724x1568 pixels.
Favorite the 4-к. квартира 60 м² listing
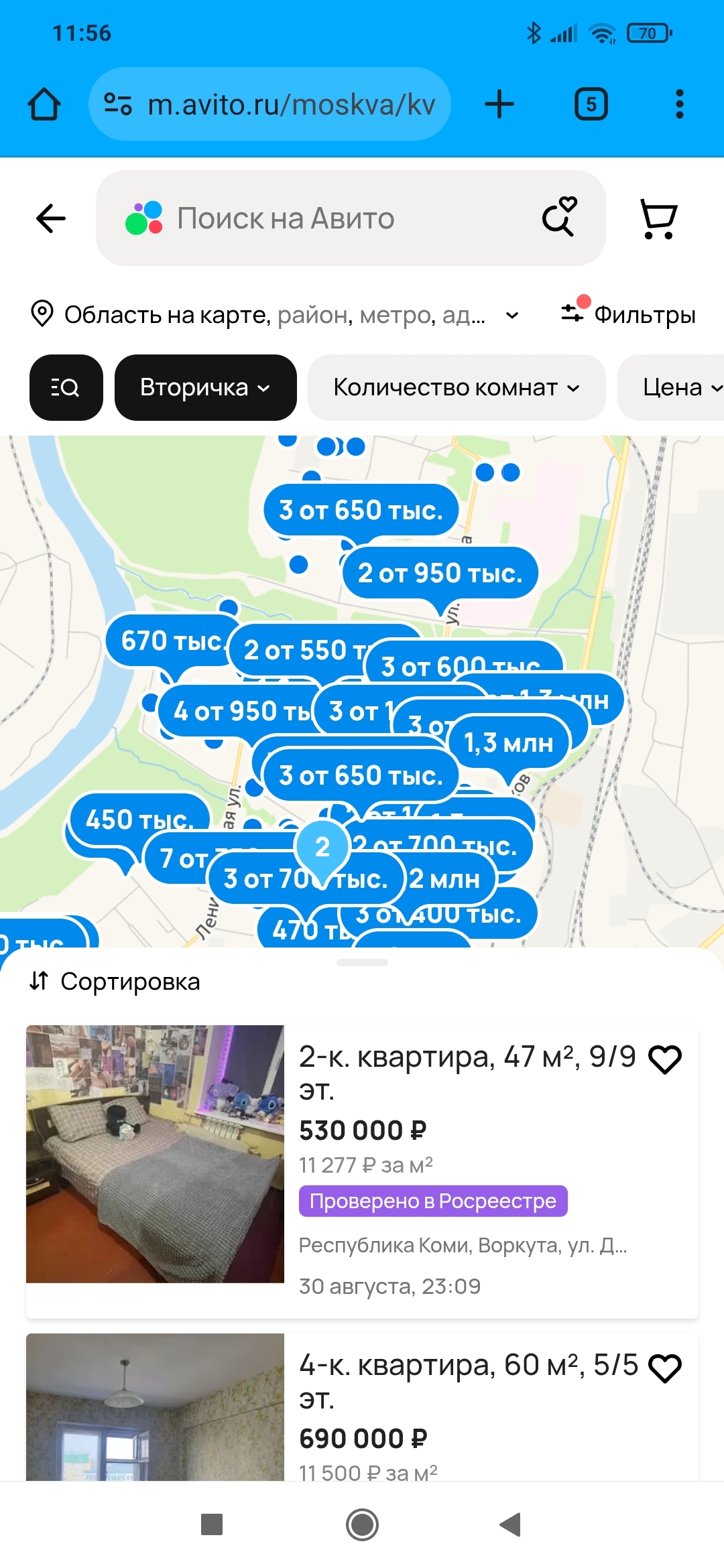(665, 1368)
